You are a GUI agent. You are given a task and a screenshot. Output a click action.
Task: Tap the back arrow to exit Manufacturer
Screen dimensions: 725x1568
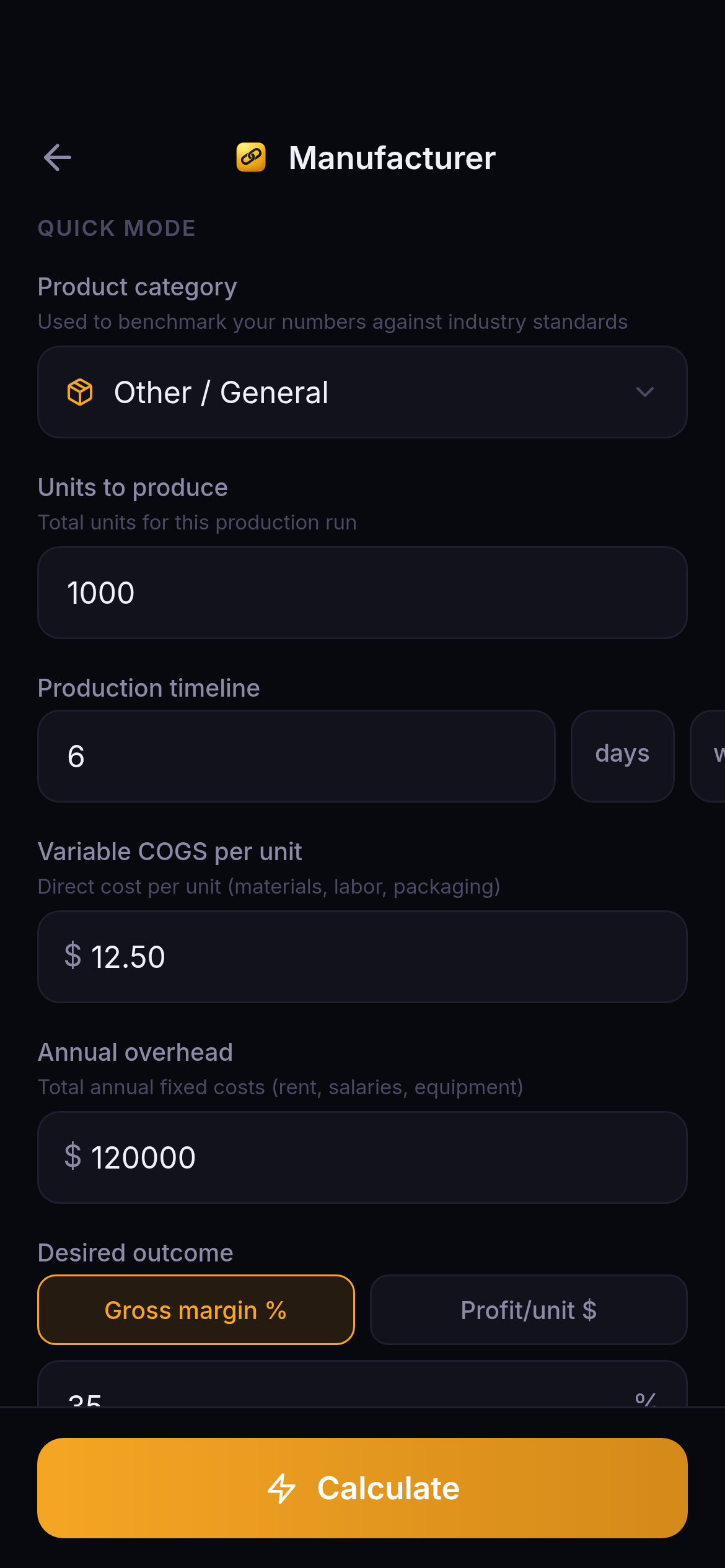57,158
